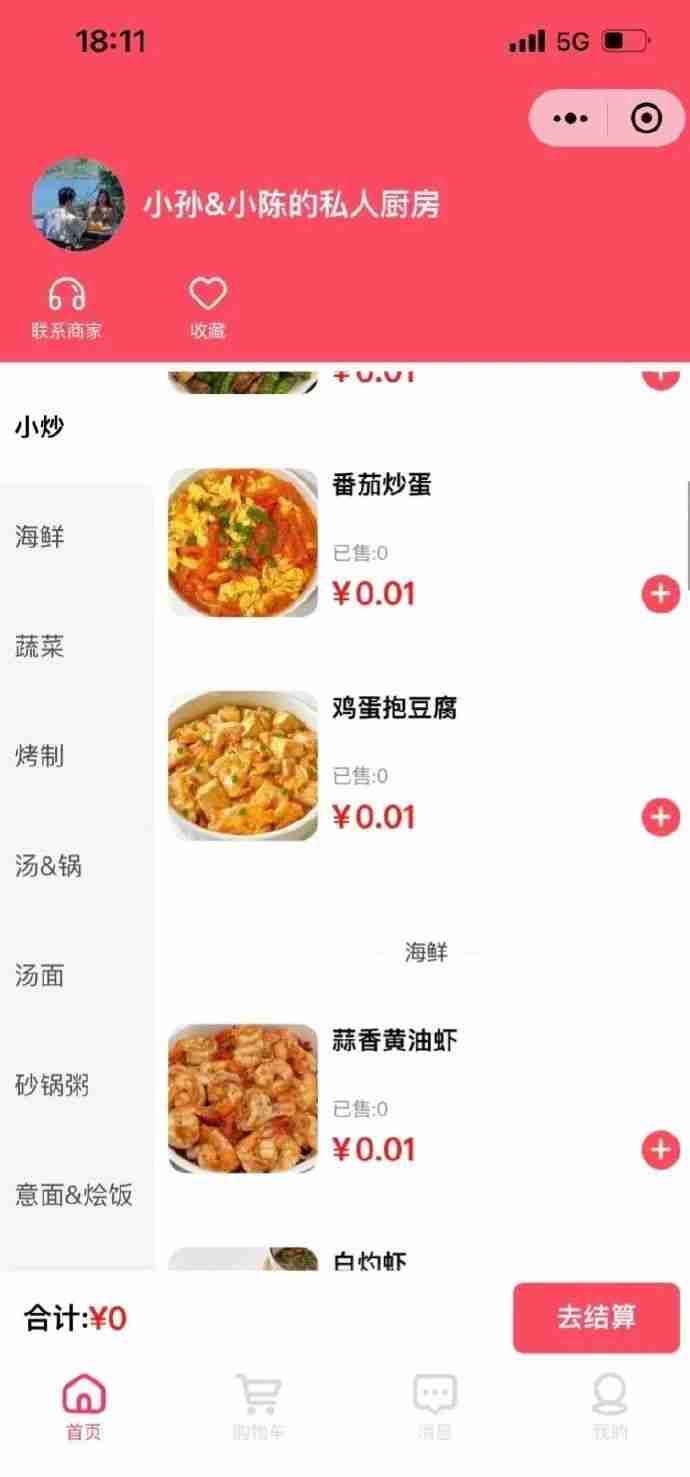Open the 消息 tab
Screen dimensions: 690x1477
(x=435, y=1406)
